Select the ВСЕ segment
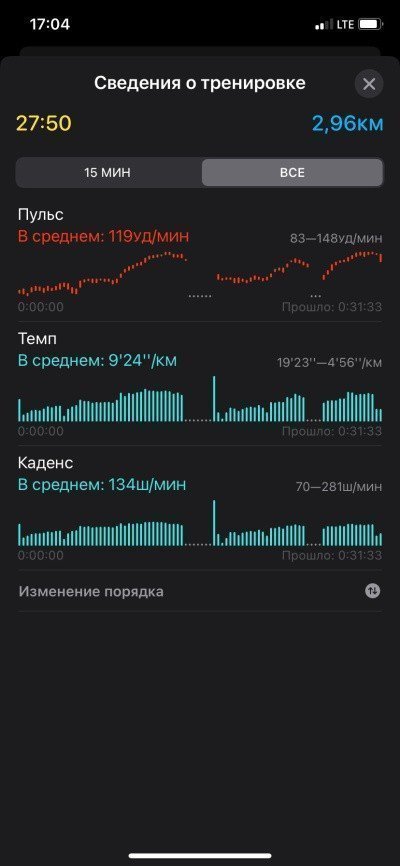This screenshot has width=400, height=866. tap(292, 172)
